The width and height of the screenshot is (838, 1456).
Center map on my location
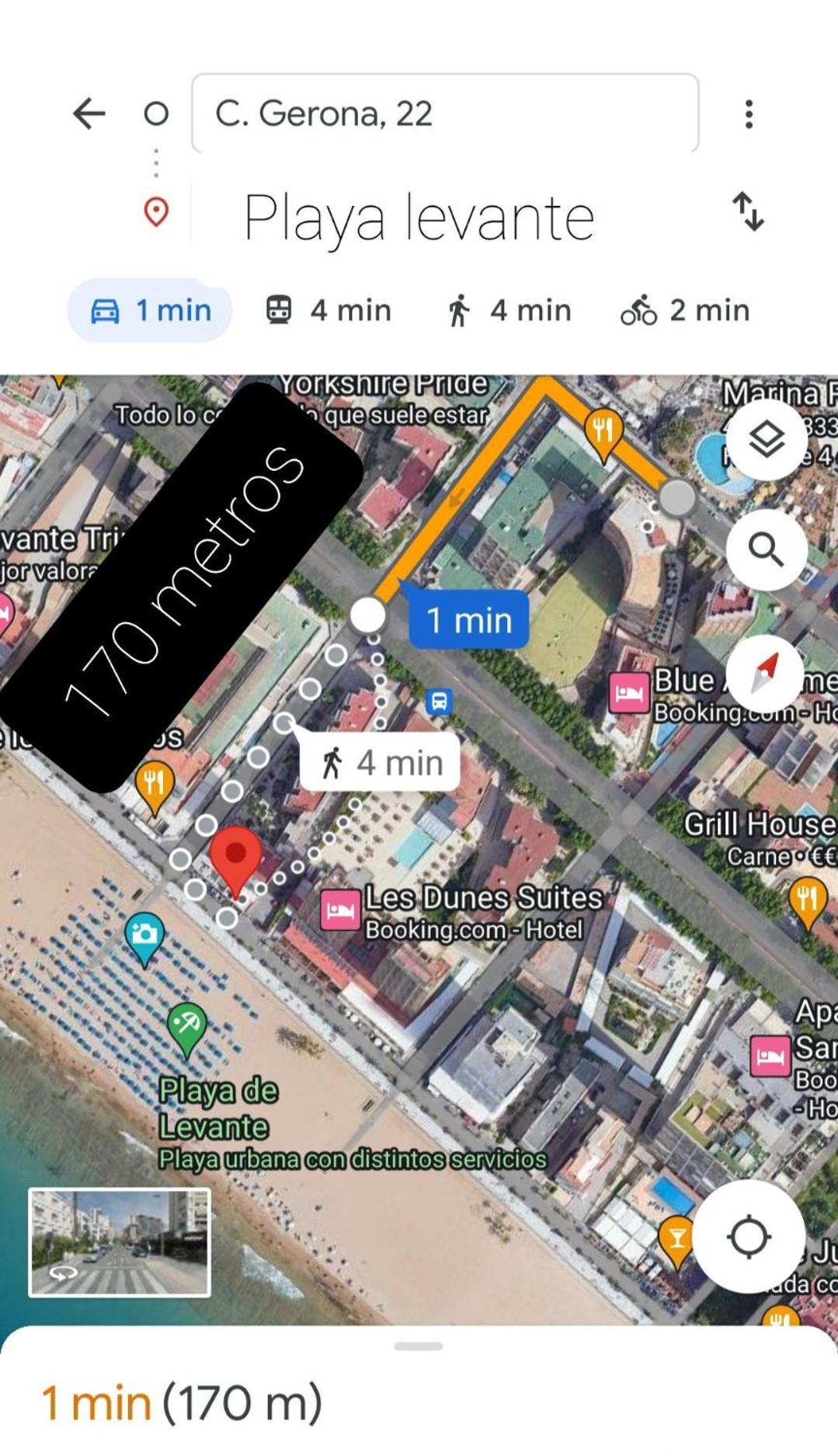749,1236
